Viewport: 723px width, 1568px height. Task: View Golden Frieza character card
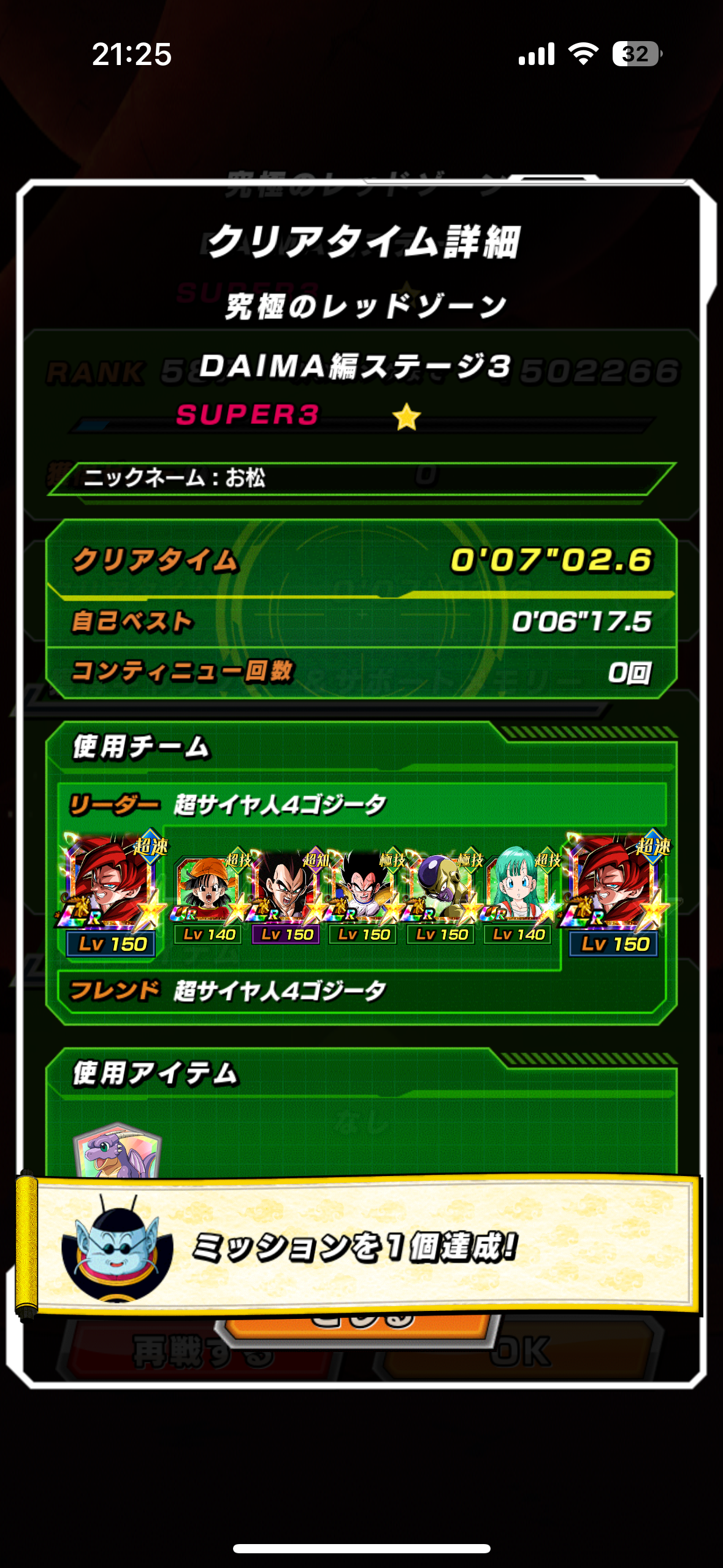(442, 888)
